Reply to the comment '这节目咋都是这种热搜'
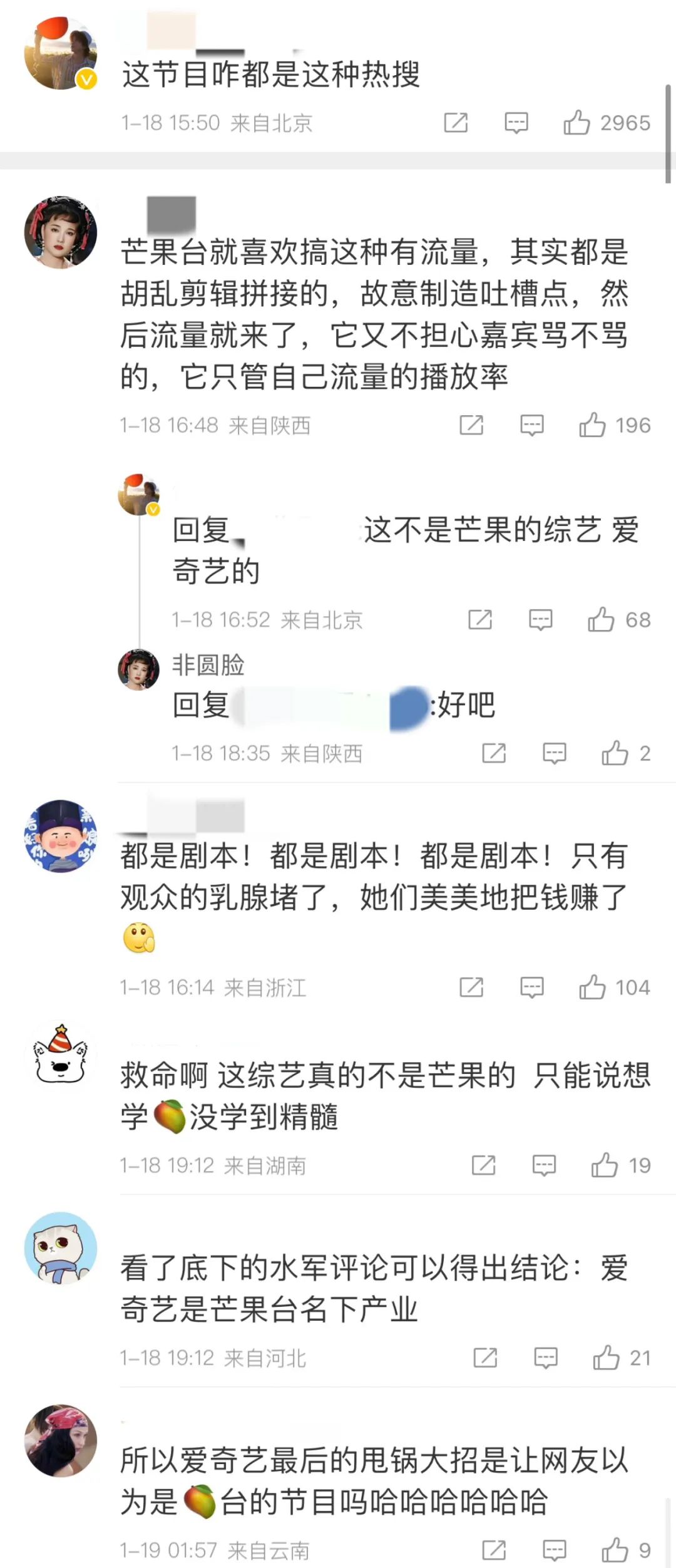 pos(516,123)
